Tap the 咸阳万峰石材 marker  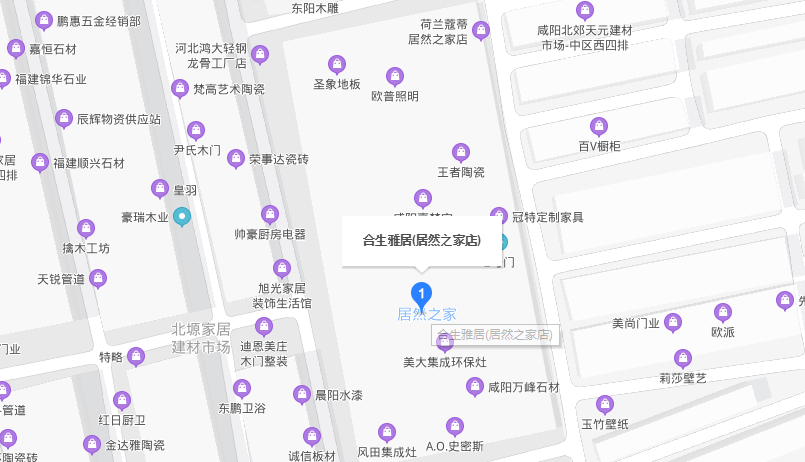click(475, 386)
